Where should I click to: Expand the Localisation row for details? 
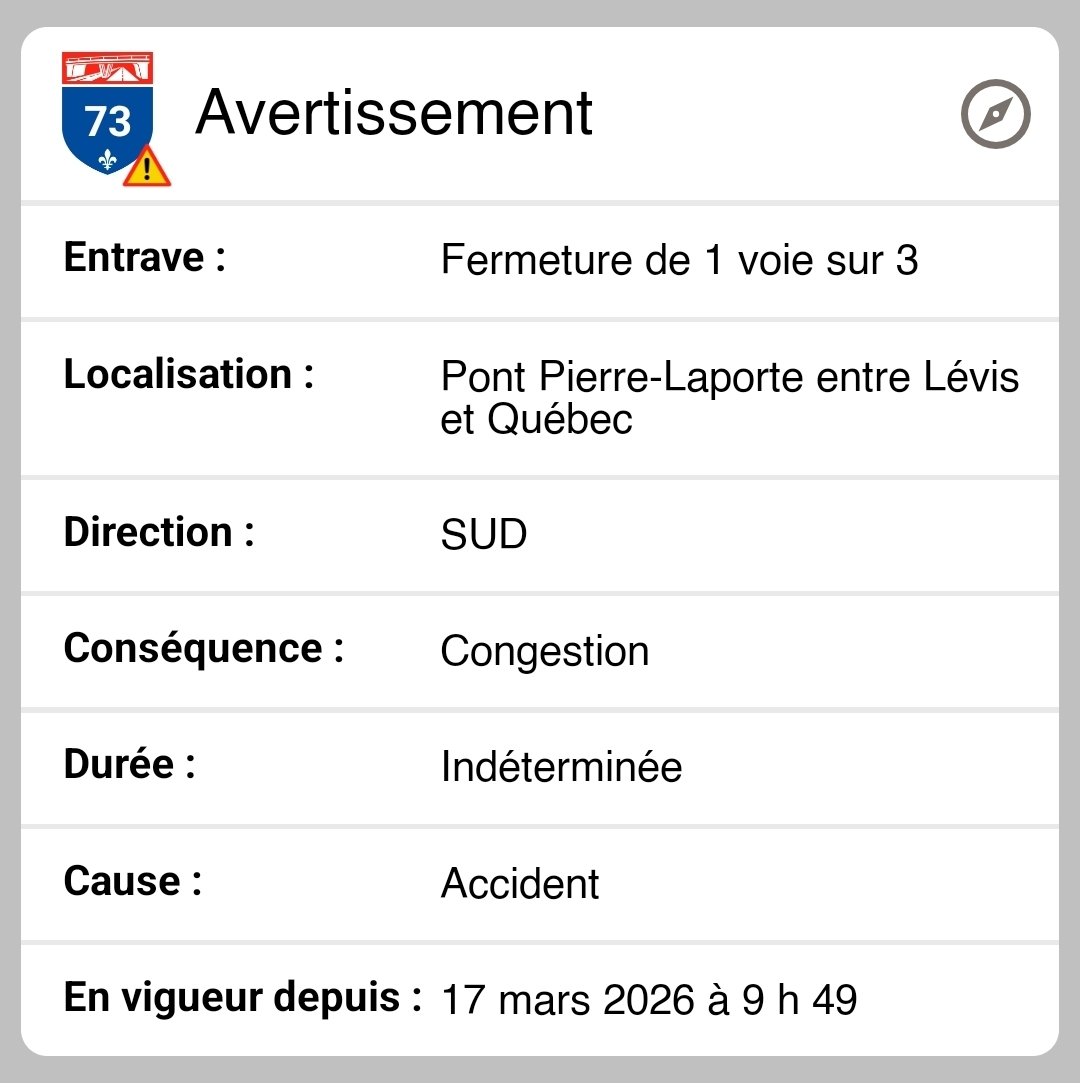point(540,397)
